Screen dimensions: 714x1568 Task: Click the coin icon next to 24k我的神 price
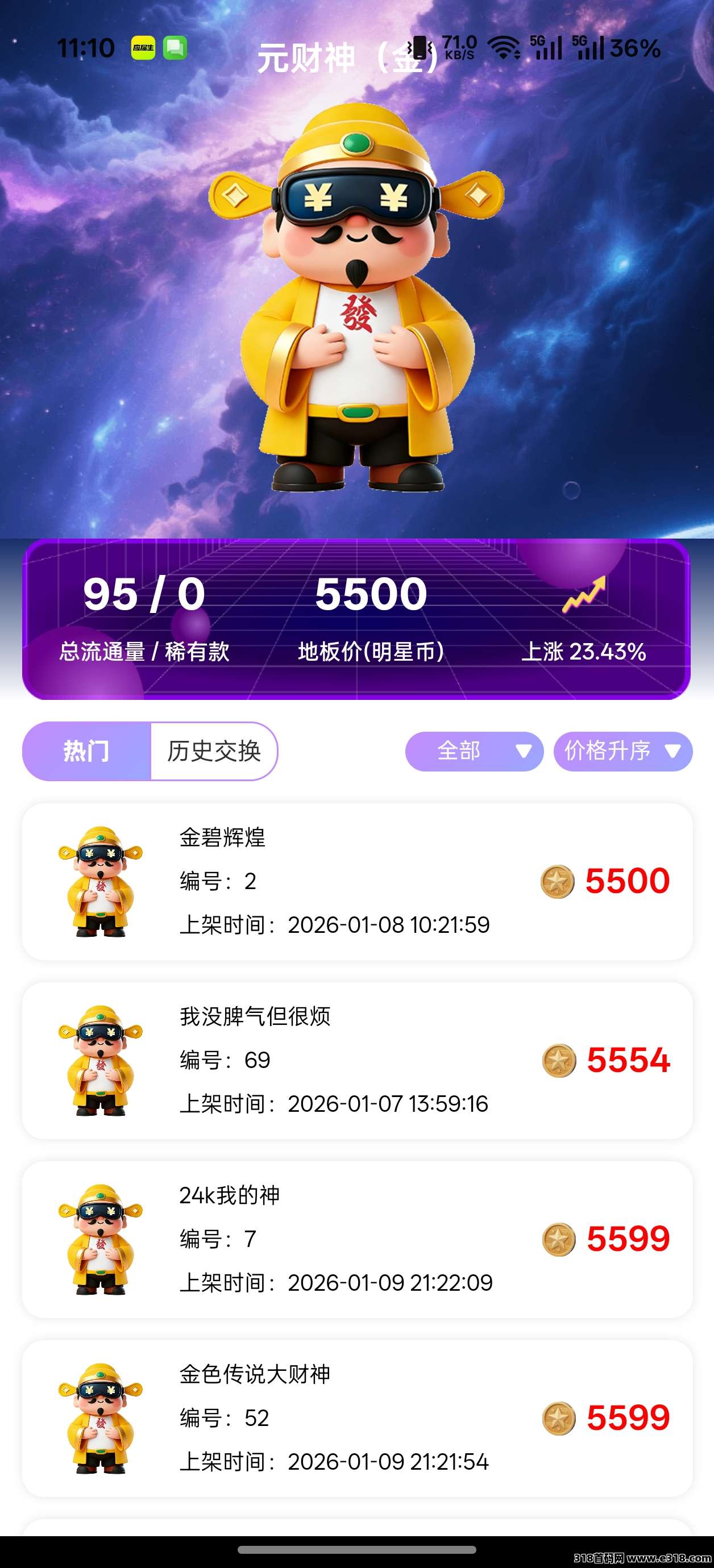pos(556,1238)
